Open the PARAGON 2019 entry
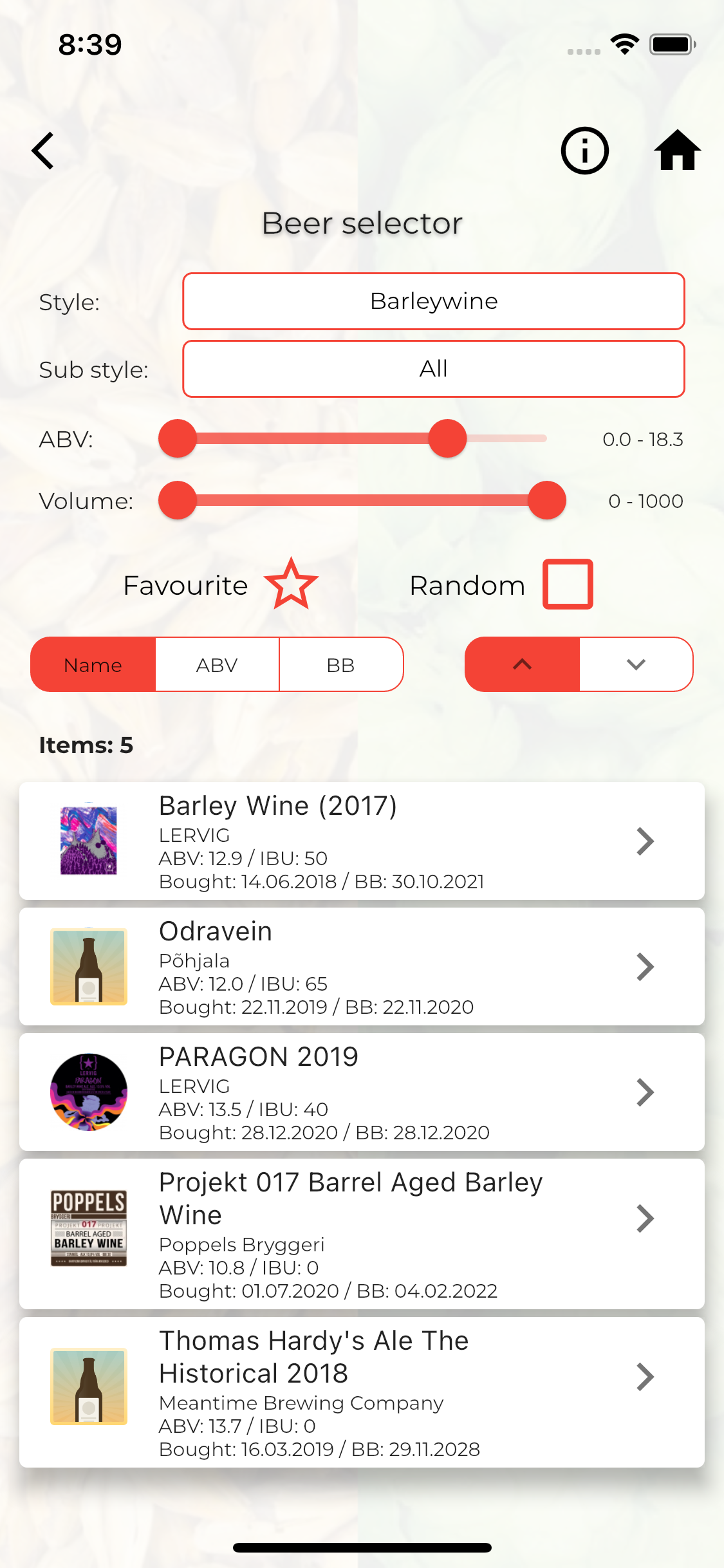The height and width of the screenshot is (1568, 724). pyautogui.click(x=362, y=1092)
